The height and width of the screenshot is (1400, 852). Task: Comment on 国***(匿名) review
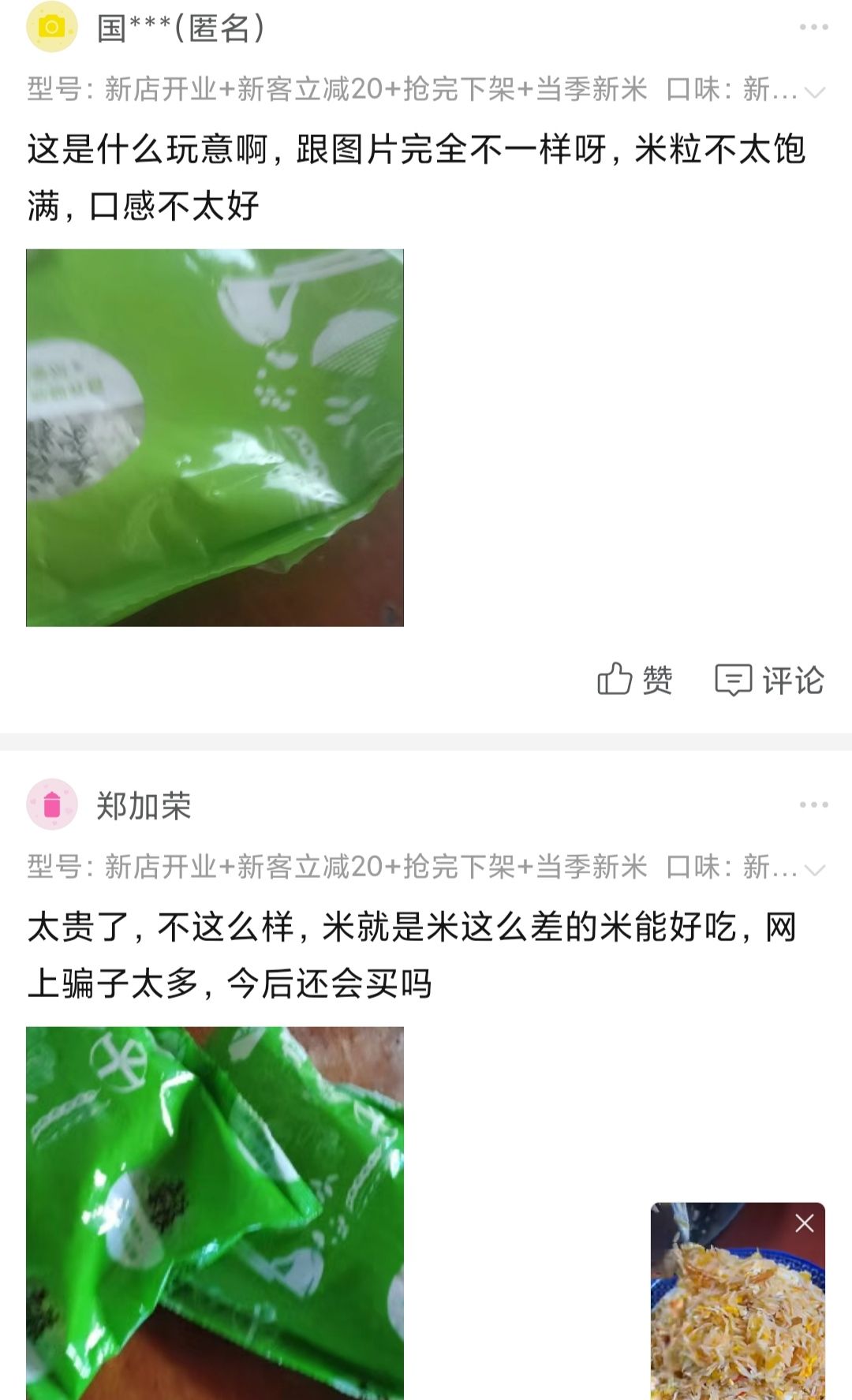point(769,680)
